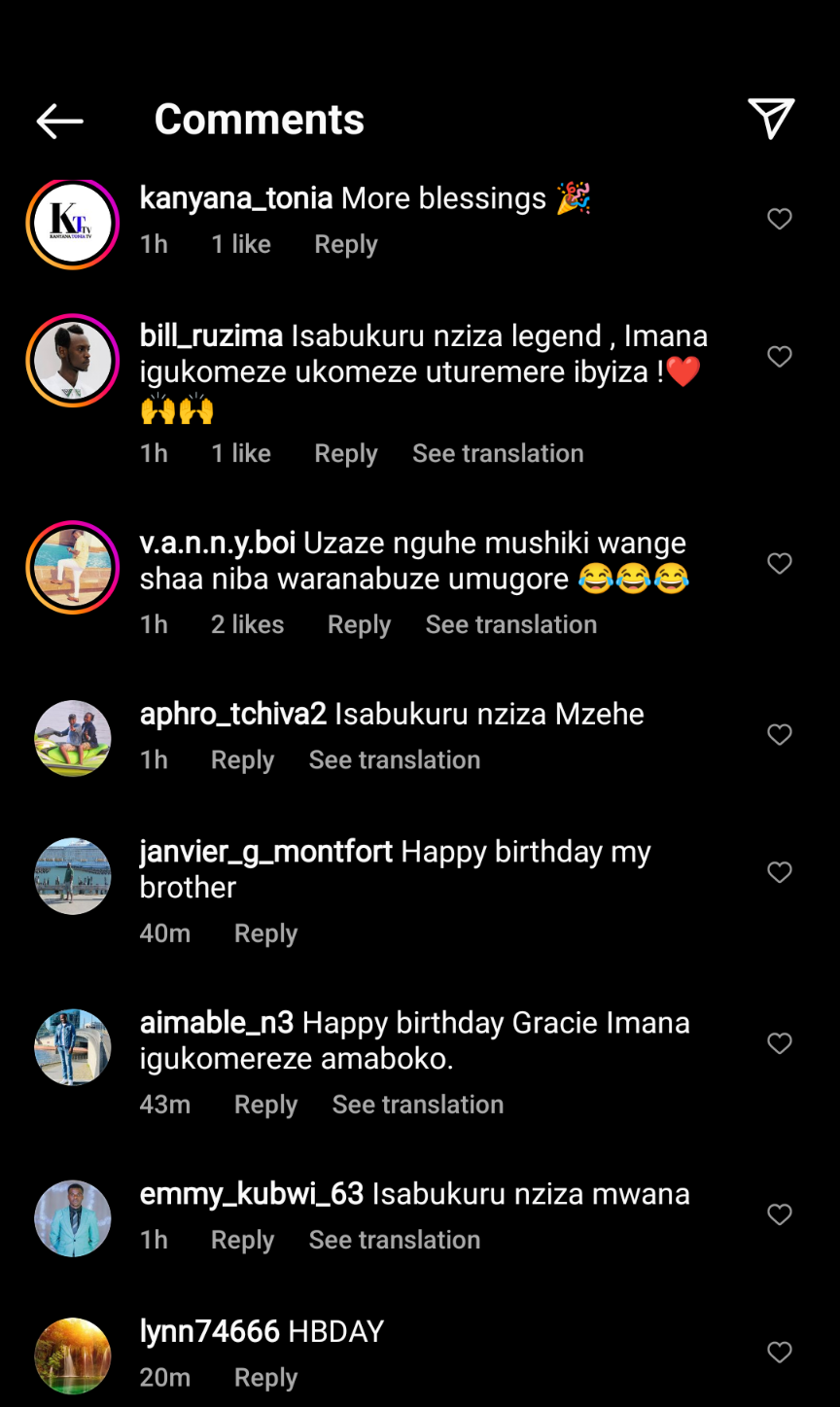The image size is (840, 1407).
Task: Open the kanyana_tonia profile avatar
Action: (73, 224)
